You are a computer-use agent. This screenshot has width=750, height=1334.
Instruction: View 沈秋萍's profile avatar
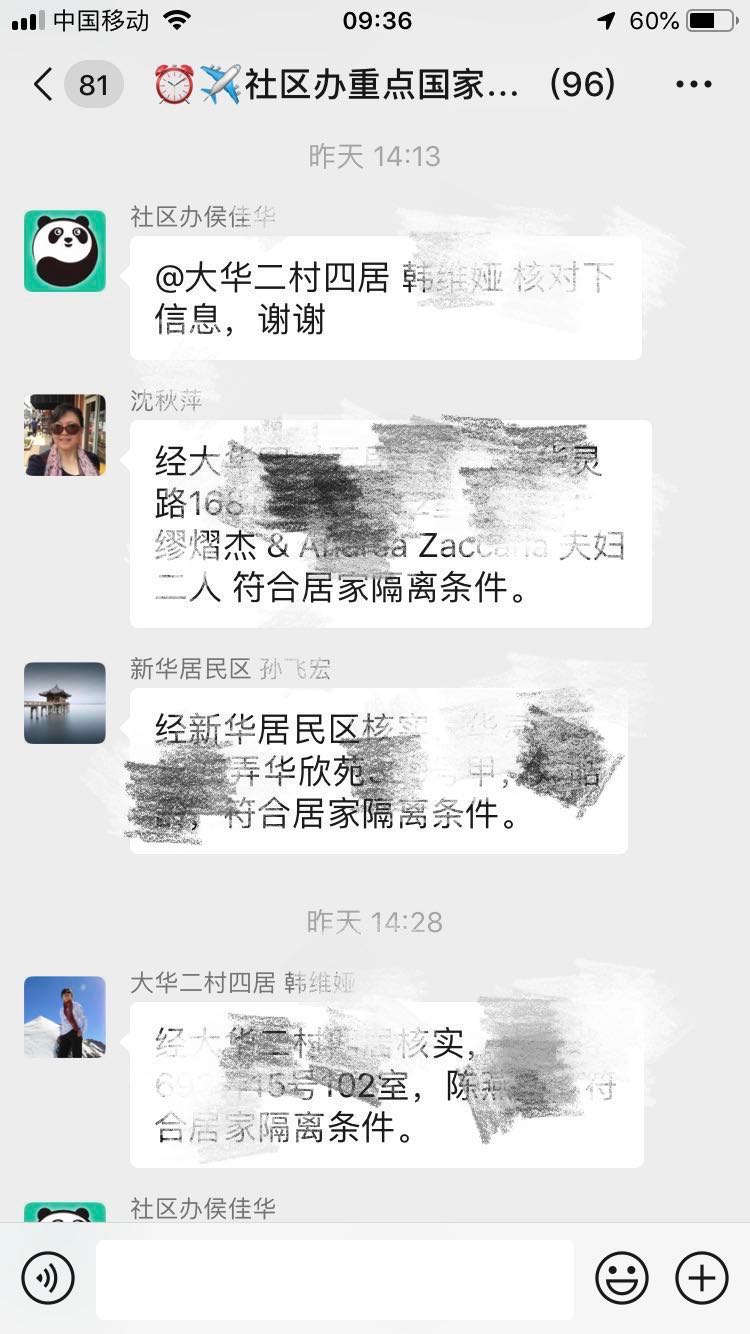(65, 435)
